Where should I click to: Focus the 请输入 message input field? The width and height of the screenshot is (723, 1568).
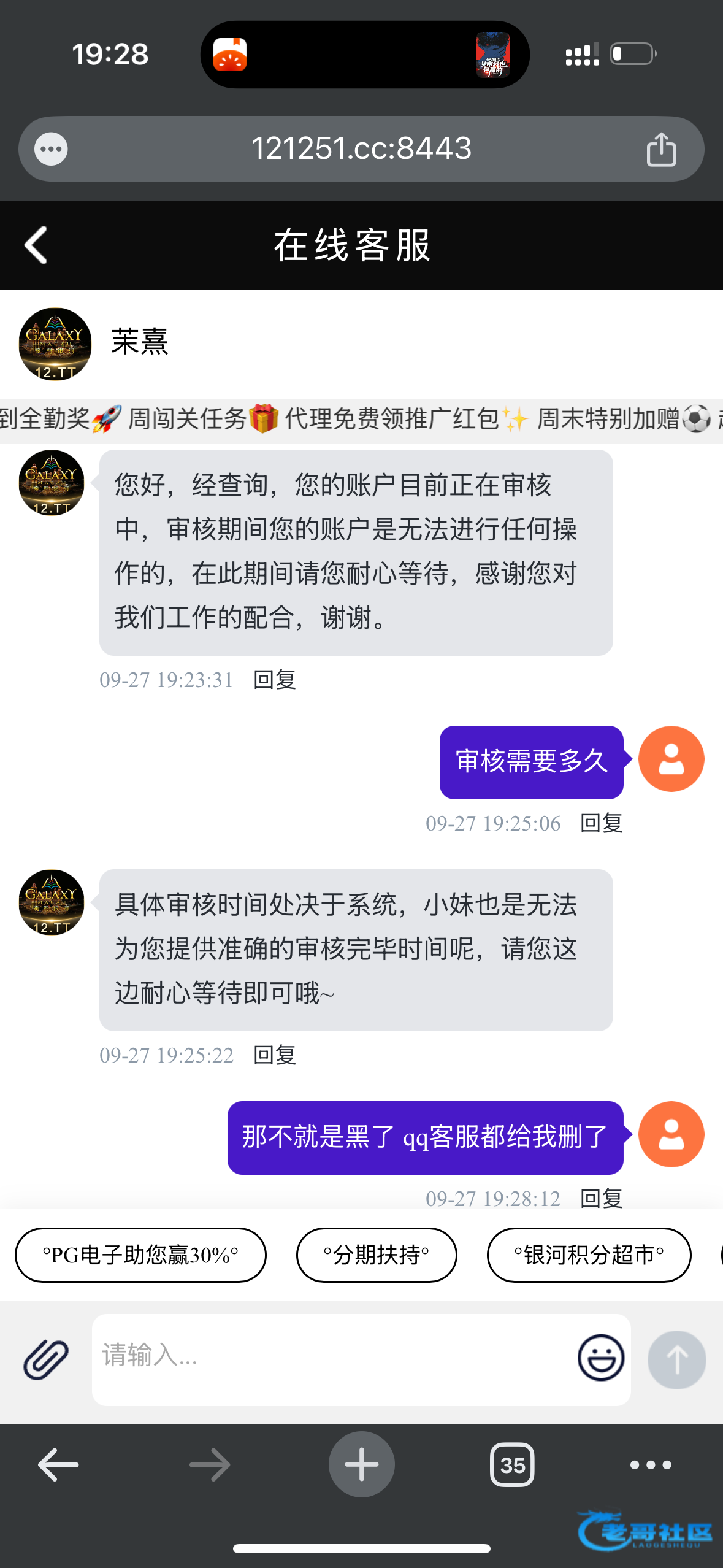(331, 1358)
